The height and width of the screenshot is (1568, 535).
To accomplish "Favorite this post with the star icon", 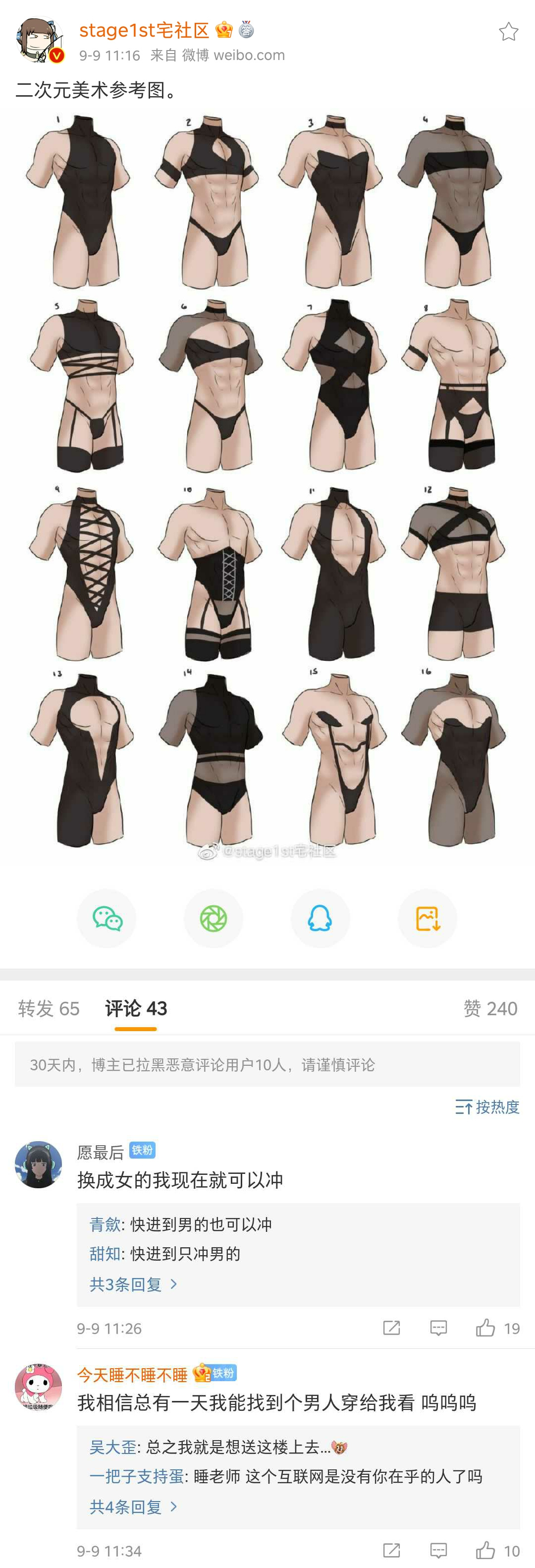I will 508,32.
